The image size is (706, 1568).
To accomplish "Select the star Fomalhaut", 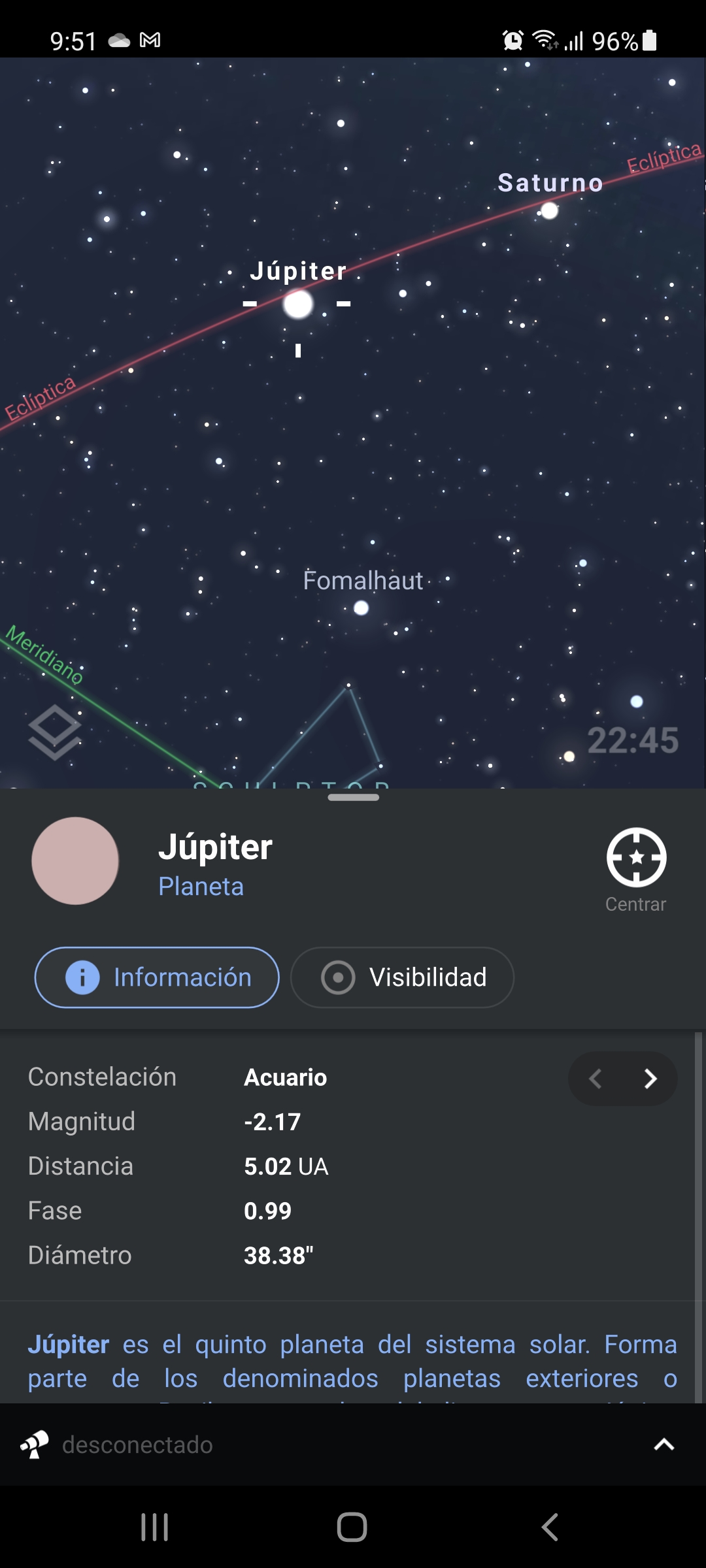I will pyautogui.click(x=361, y=608).
